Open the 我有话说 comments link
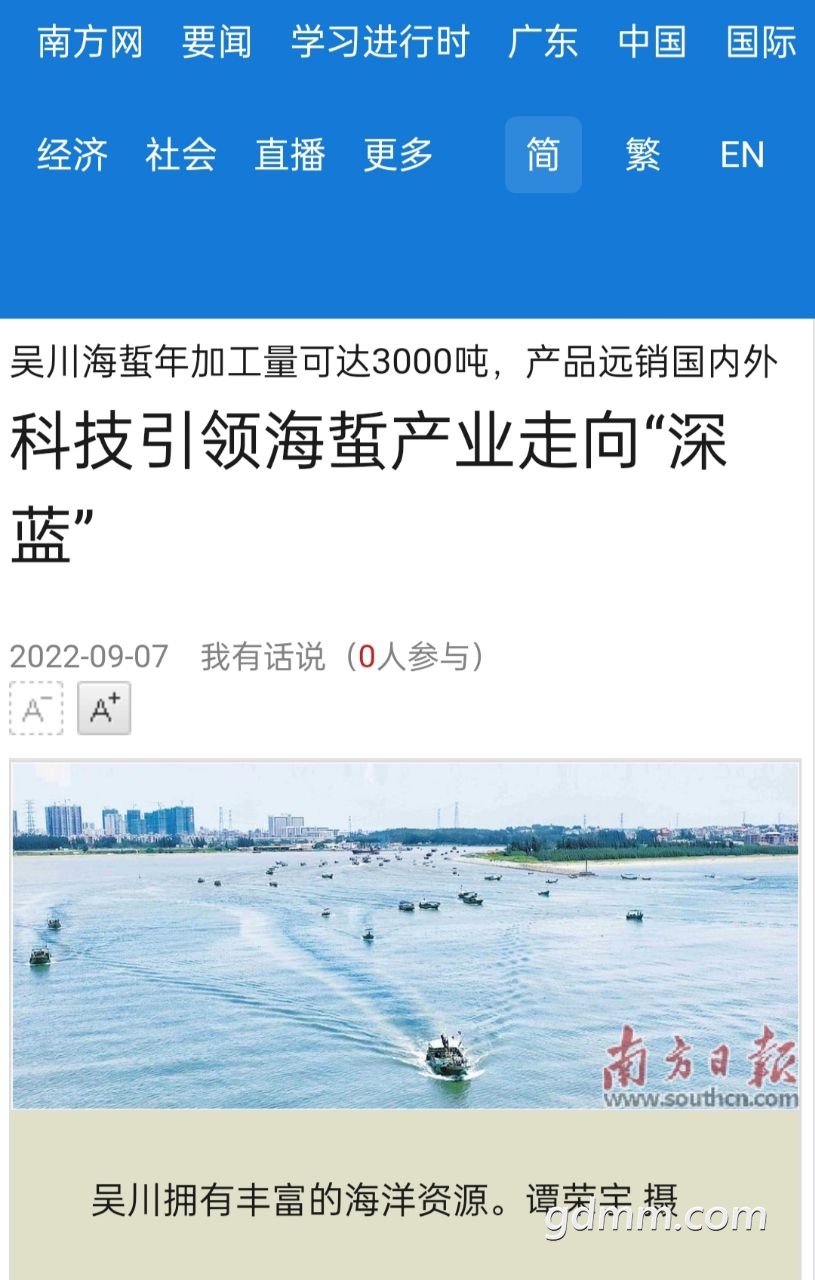 pyautogui.click(x=263, y=657)
